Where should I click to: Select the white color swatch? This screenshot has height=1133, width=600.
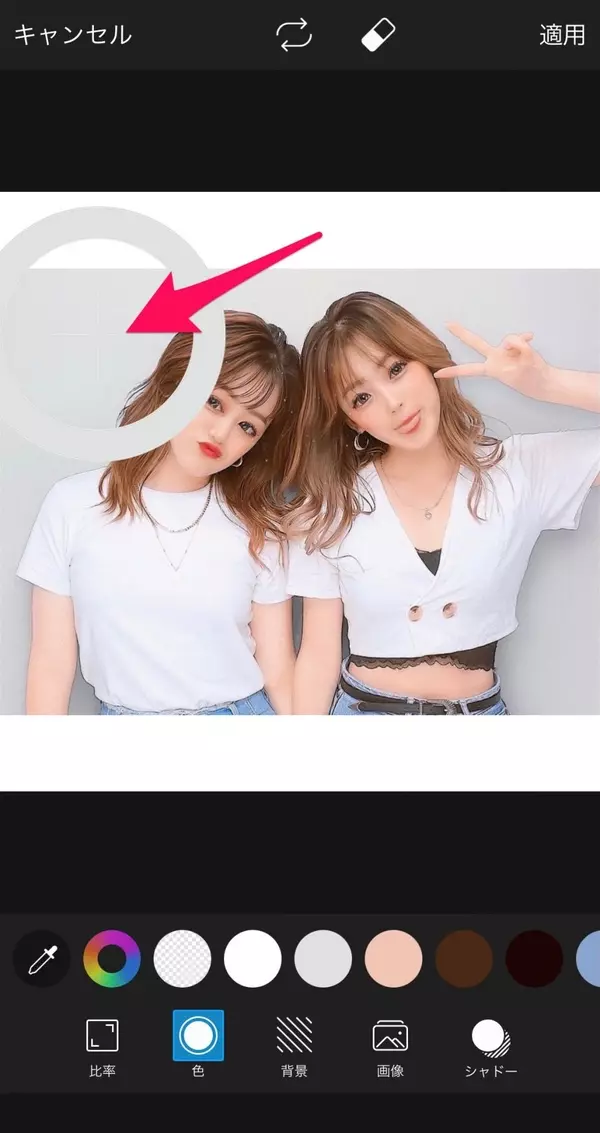252,959
